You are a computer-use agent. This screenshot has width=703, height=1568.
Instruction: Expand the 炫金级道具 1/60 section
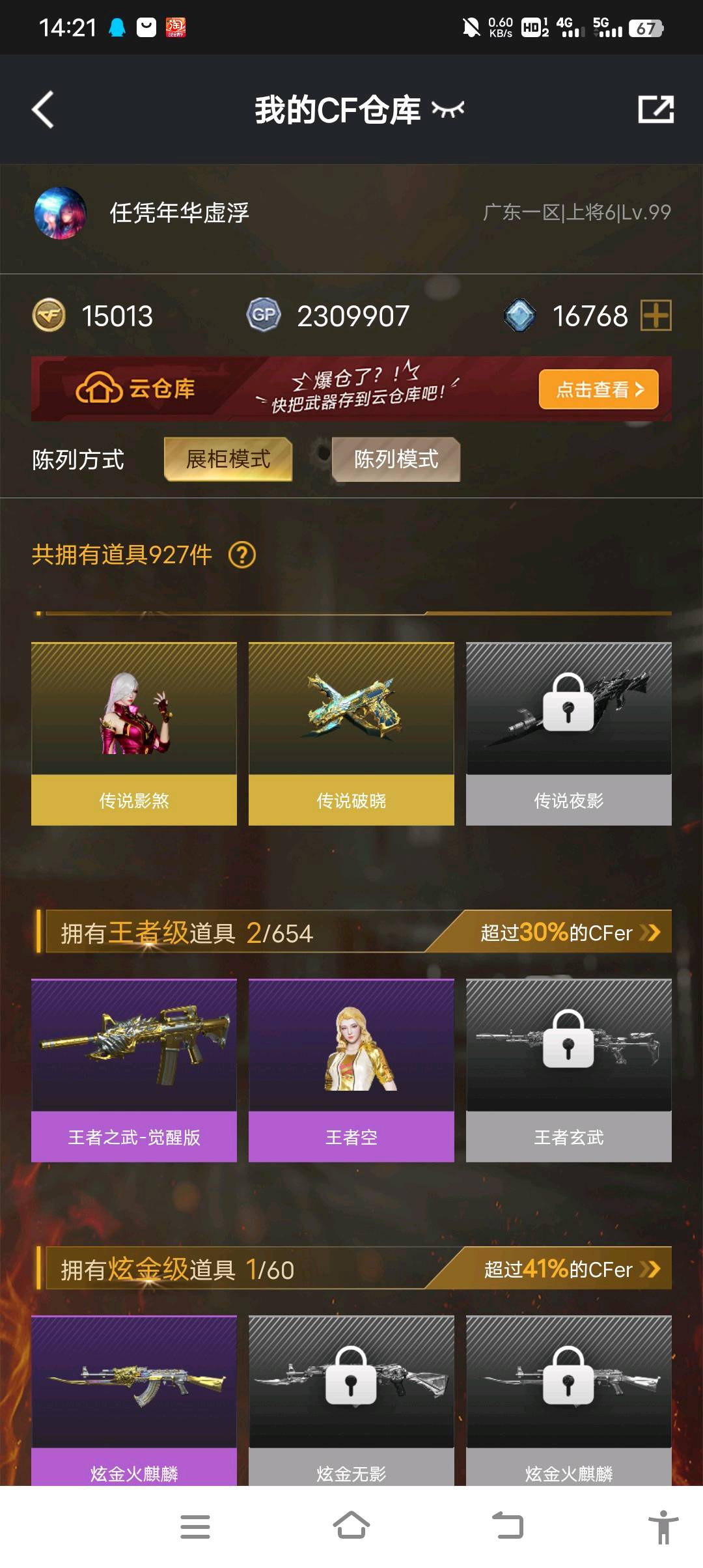coord(650,1269)
